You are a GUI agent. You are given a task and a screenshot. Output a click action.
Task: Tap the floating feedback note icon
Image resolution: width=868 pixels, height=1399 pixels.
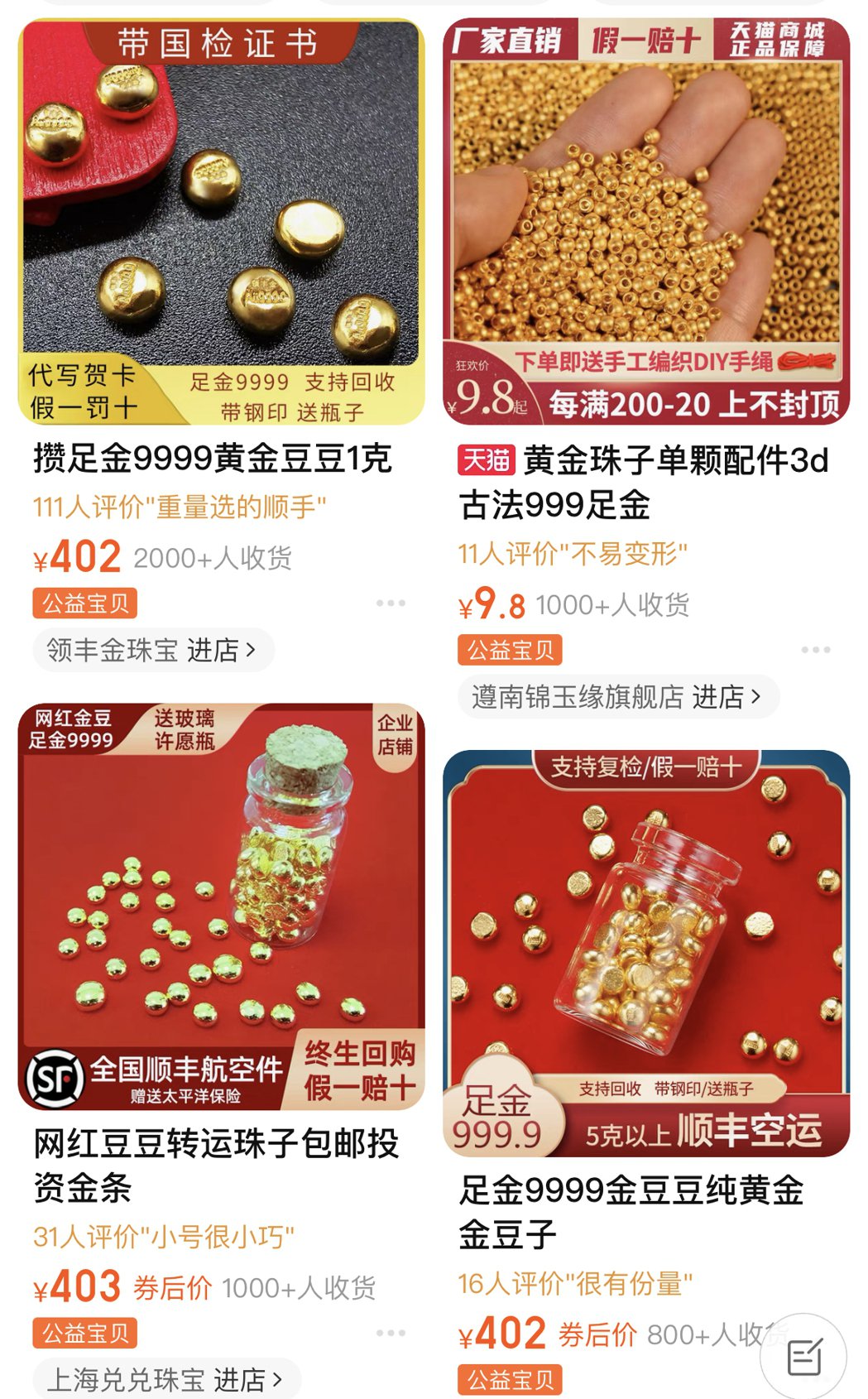coord(804,1356)
